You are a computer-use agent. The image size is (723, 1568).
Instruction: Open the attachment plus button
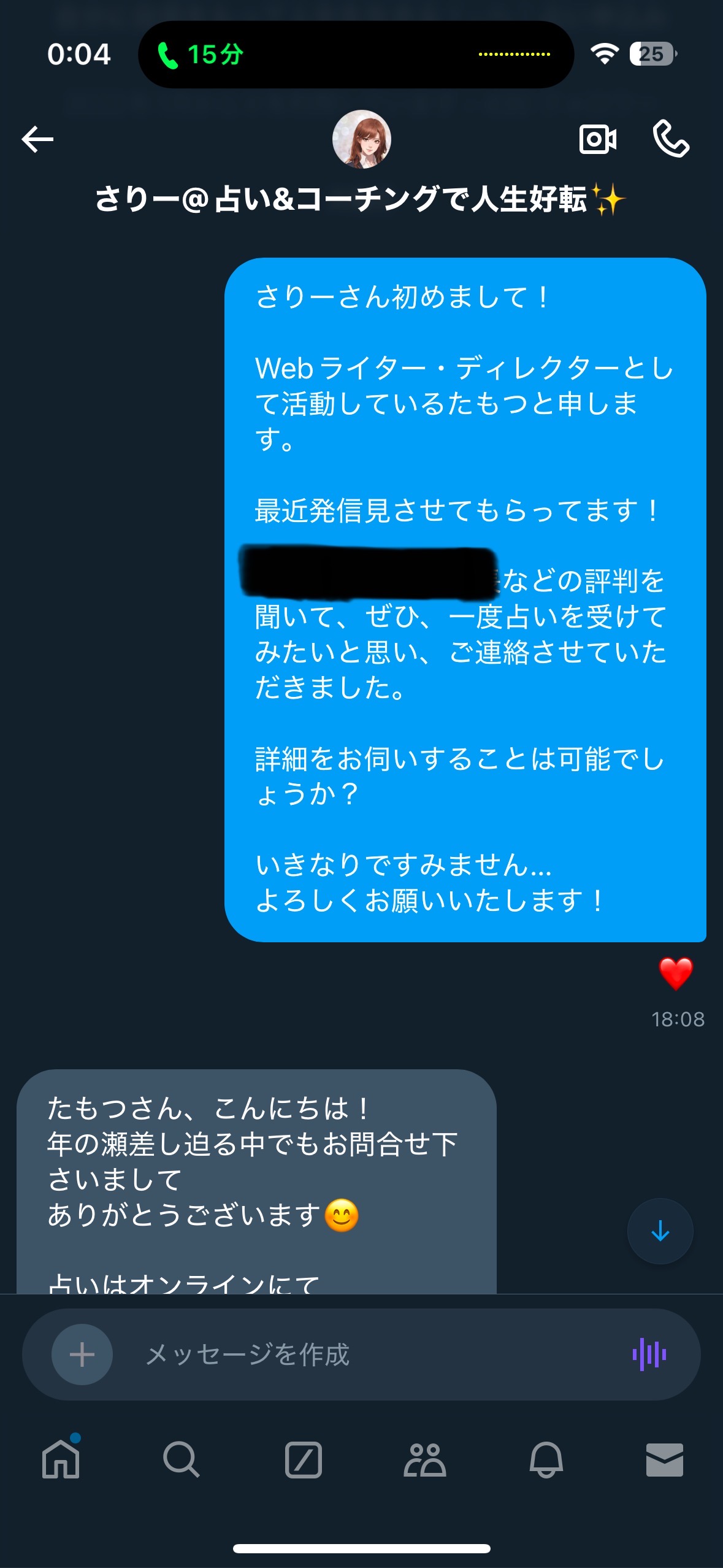[82, 1355]
